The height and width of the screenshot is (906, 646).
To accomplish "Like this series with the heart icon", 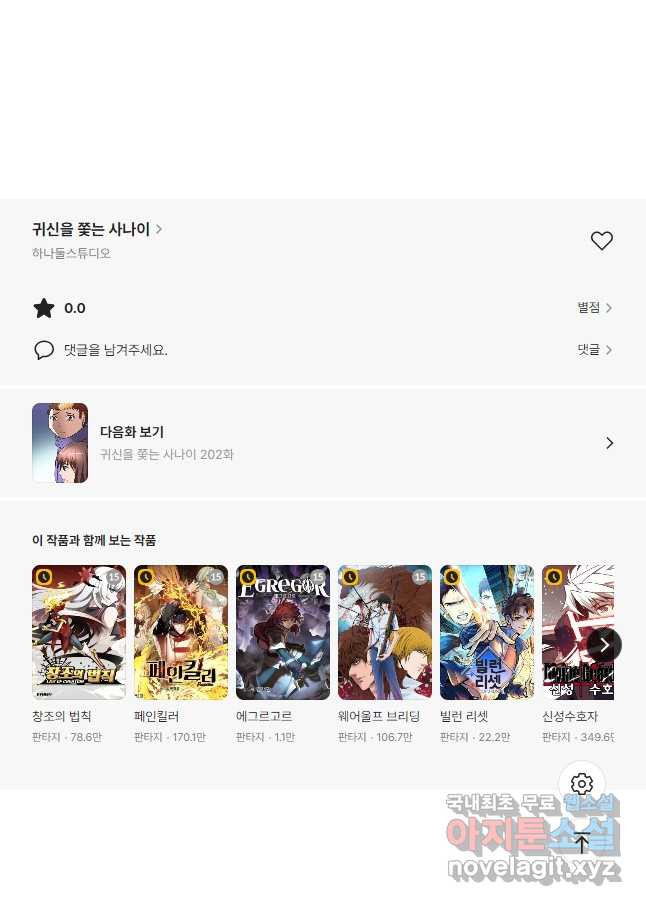I will [x=601, y=241].
